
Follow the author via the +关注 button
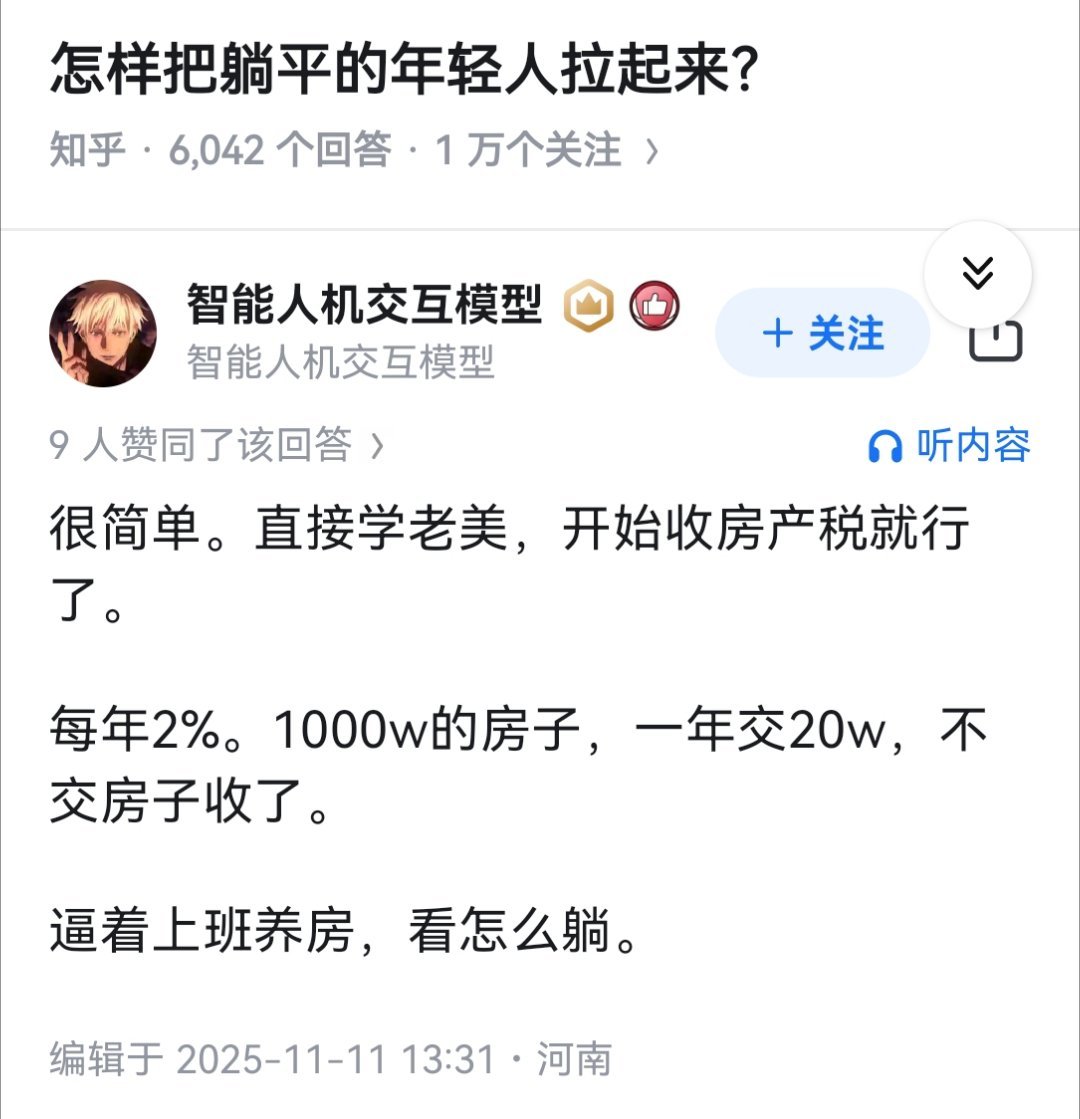(822, 335)
